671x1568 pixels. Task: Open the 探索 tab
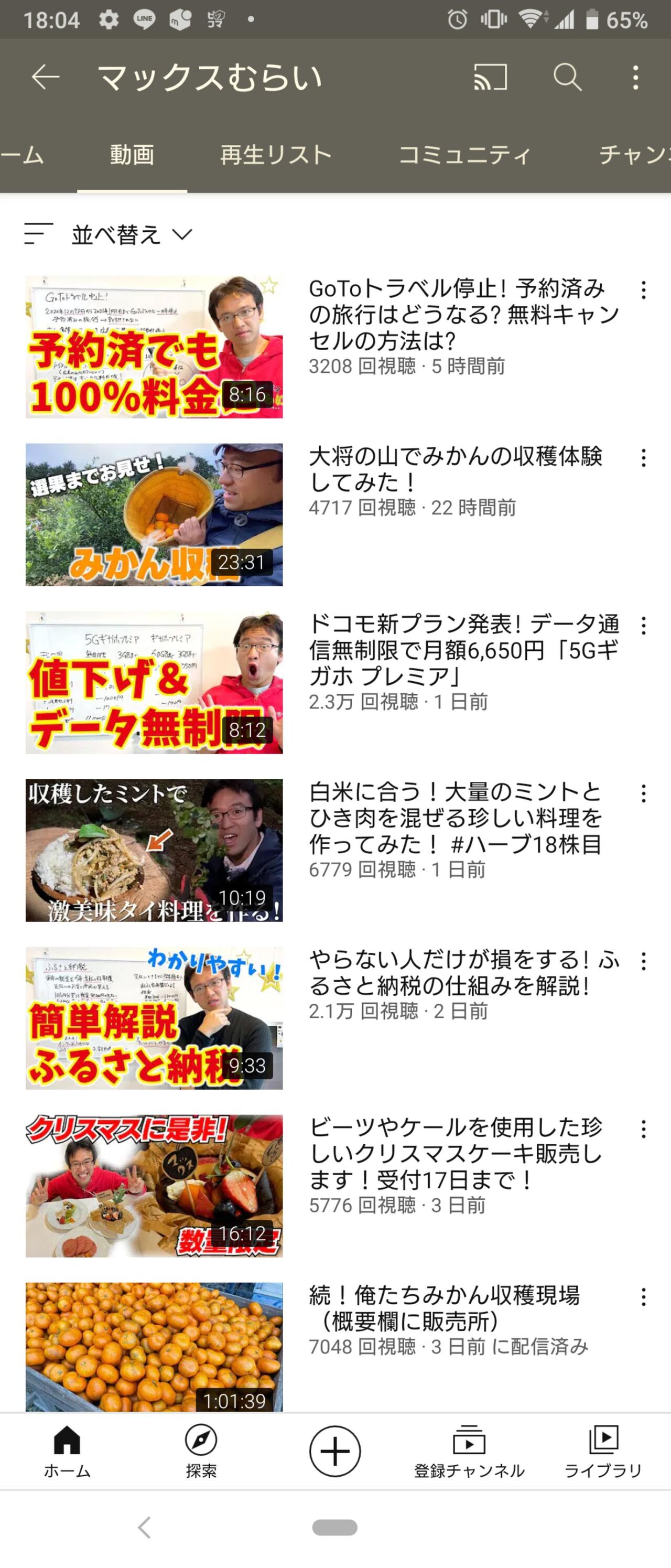[x=201, y=1452]
